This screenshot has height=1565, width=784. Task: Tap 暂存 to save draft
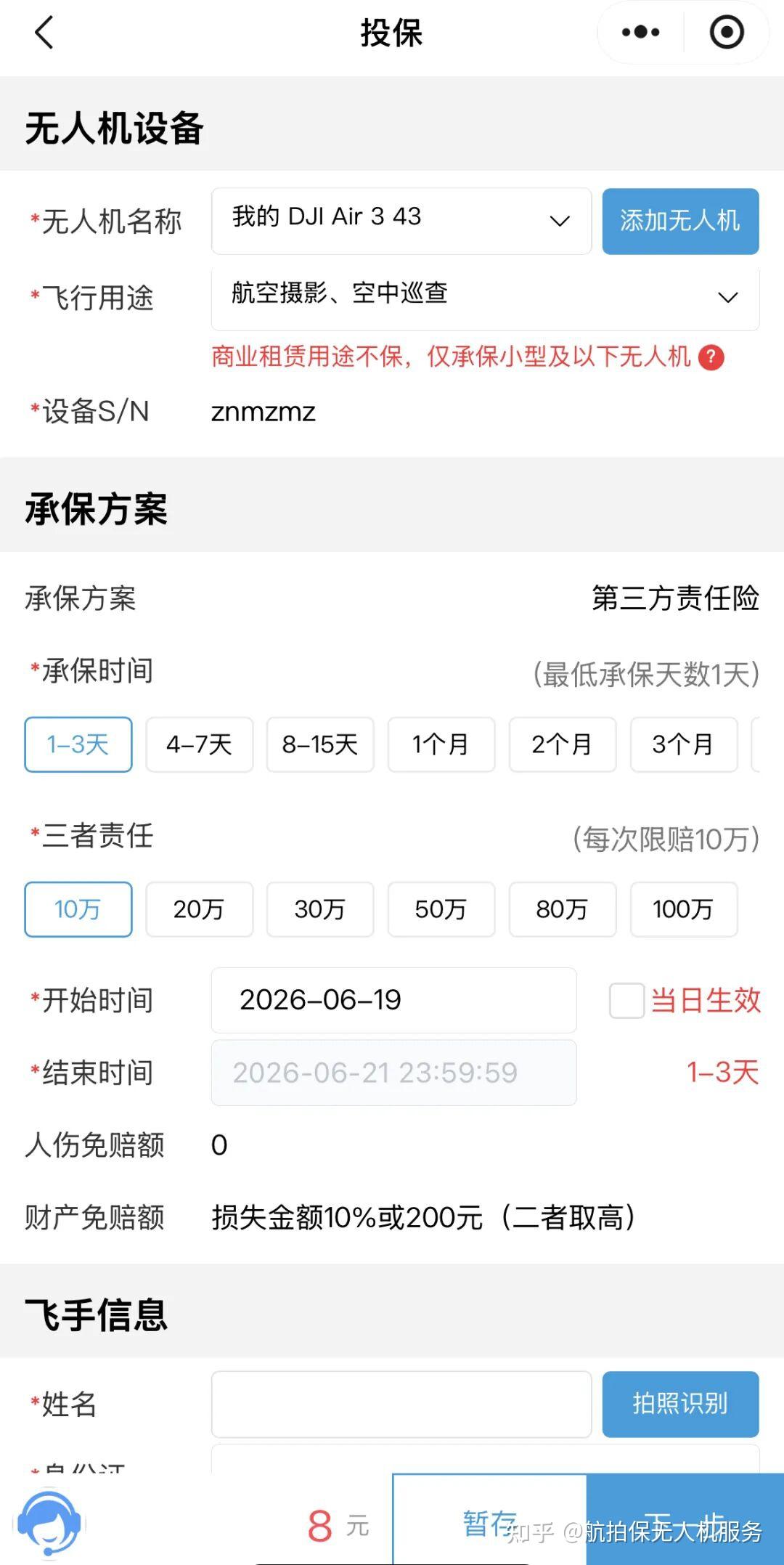[x=489, y=1522]
